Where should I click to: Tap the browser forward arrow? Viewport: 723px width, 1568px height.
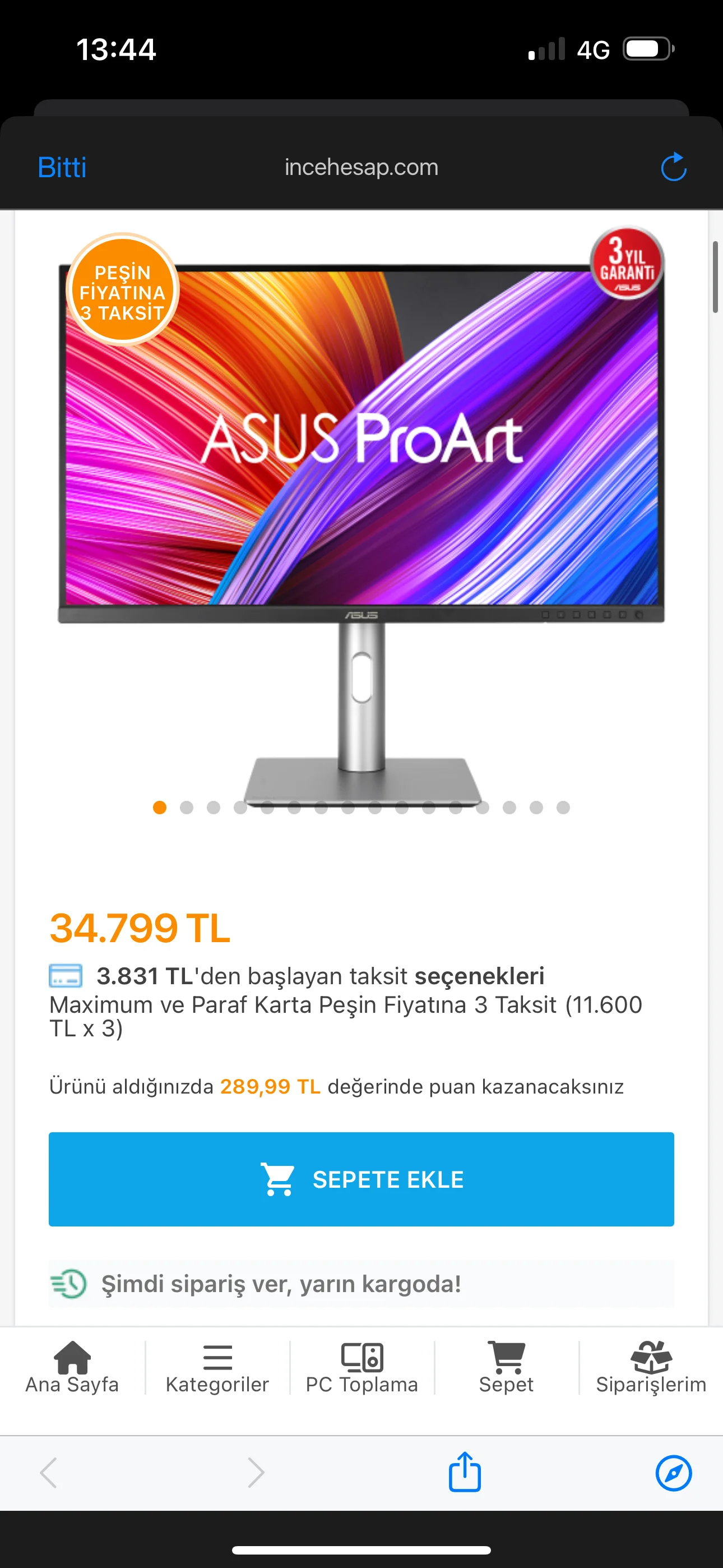[256, 1473]
